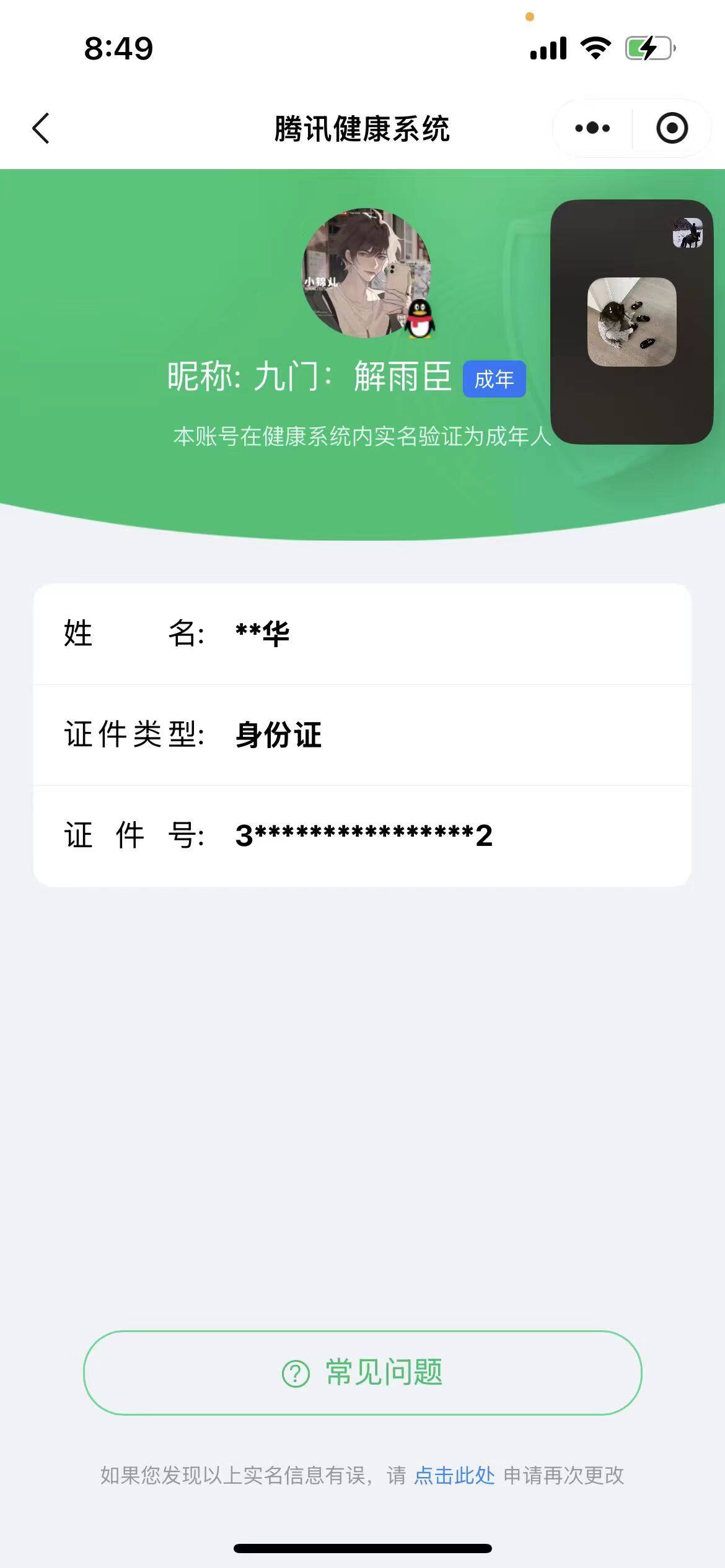
Task: Click the circular close/minimize mini-program icon
Action: 672,128
